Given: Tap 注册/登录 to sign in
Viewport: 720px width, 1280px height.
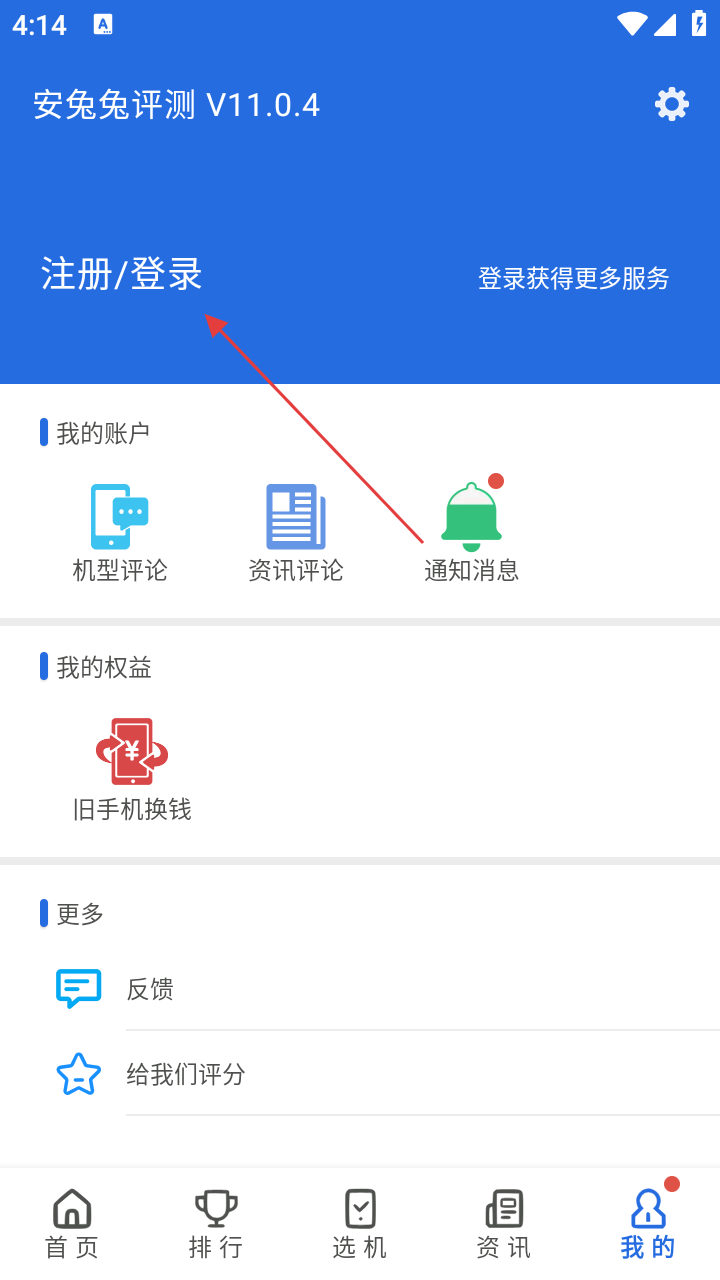Looking at the screenshot, I should pyautogui.click(x=122, y=274).
